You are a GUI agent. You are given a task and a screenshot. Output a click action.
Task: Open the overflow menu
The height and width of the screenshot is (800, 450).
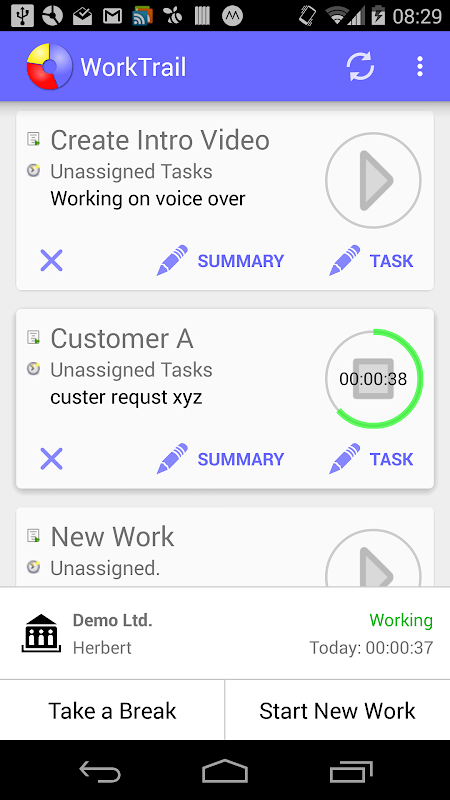coord(419,67)
